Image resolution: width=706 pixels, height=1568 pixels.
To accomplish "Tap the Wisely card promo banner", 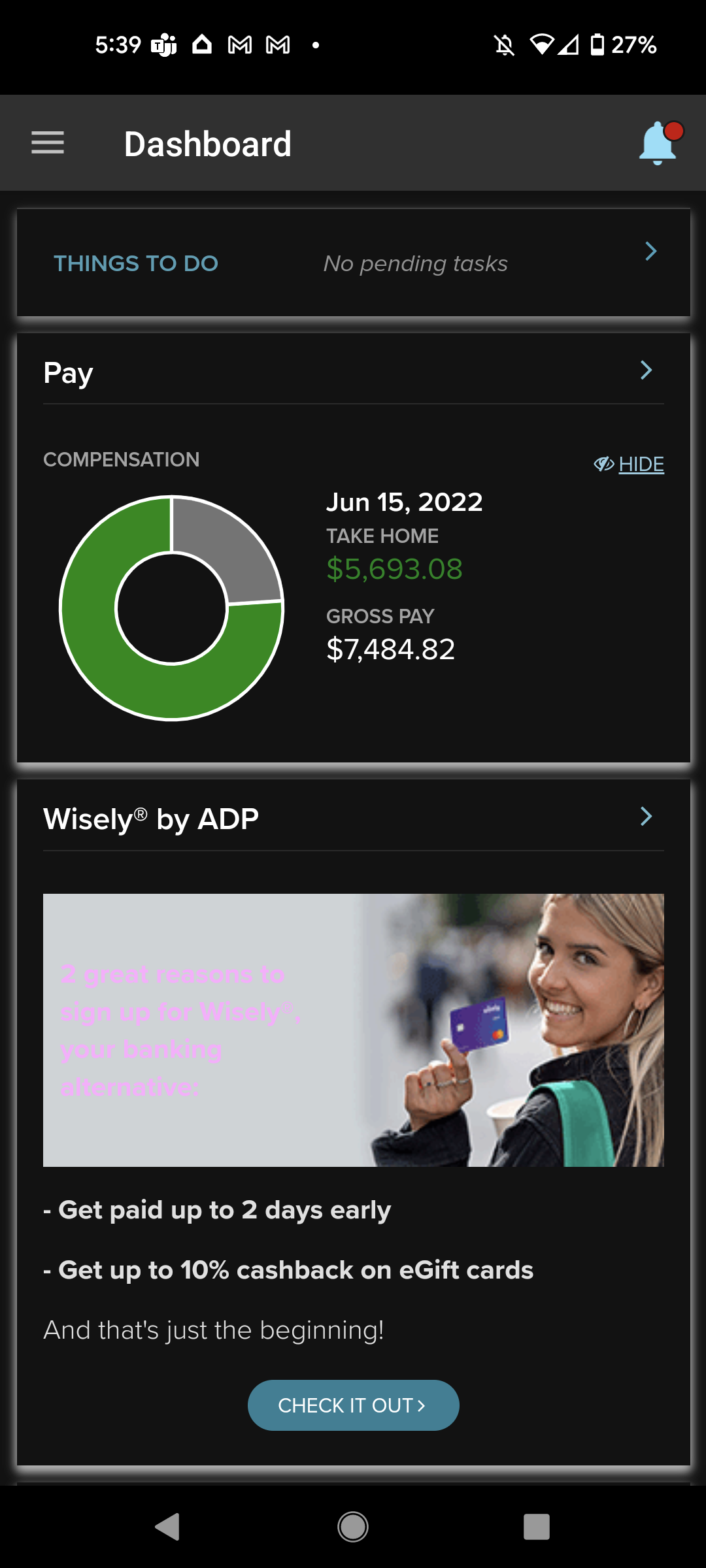I will coord(353,1030).
